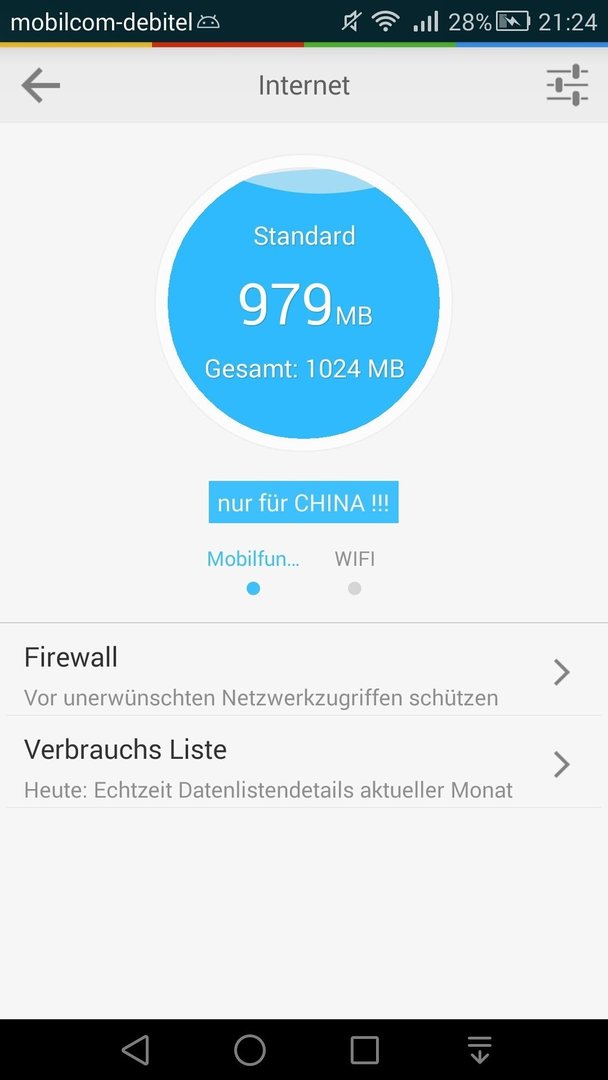Hide the navigation bar with down-arrow icon
The width and height of the screenshot is (608, 1080).
click(480, 1050)
